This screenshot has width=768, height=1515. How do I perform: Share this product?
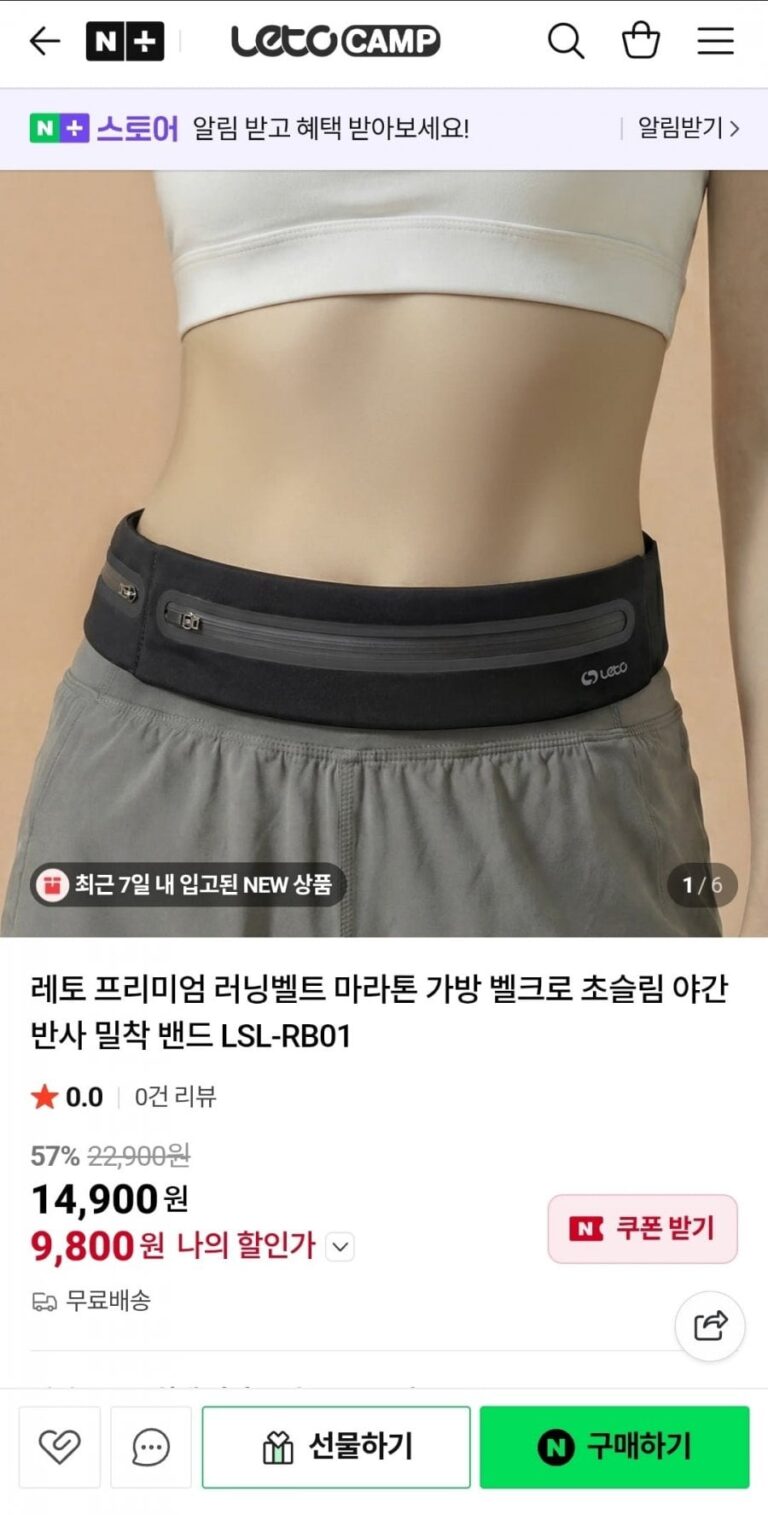pyautogui.click(x=710, y=1327)
